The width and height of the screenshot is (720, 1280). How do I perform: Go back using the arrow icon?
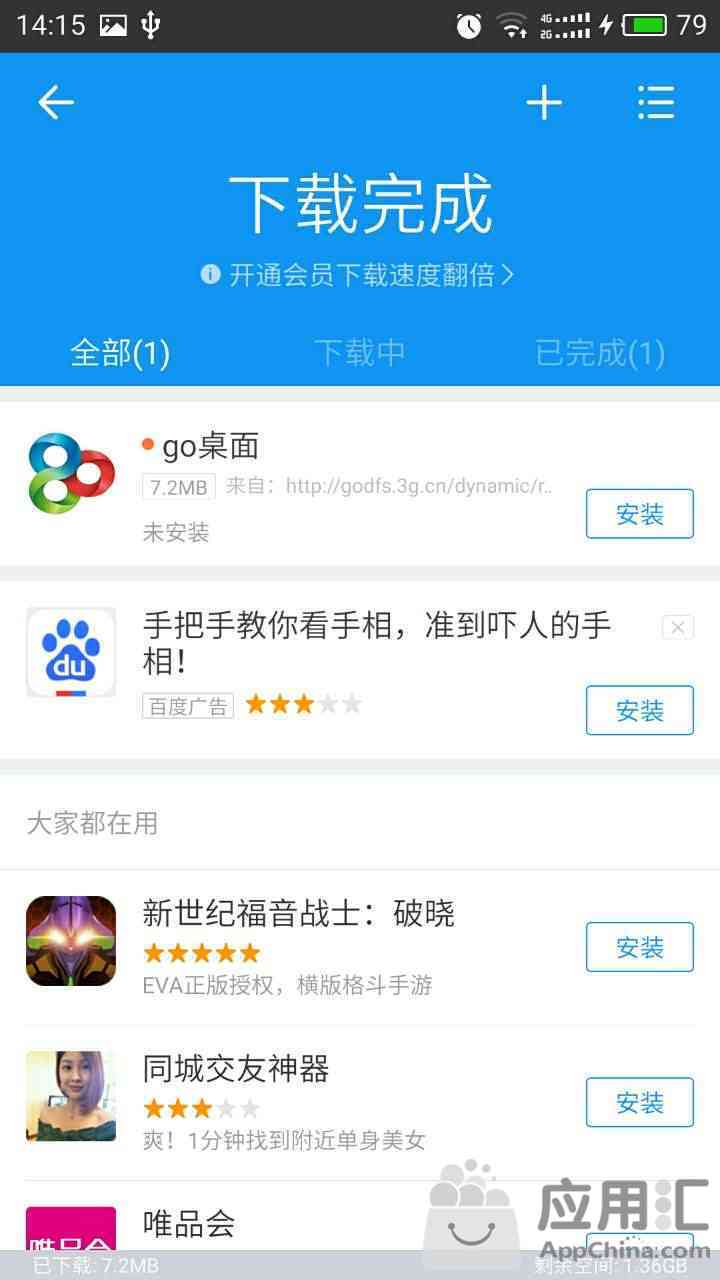tap(56, 102)
